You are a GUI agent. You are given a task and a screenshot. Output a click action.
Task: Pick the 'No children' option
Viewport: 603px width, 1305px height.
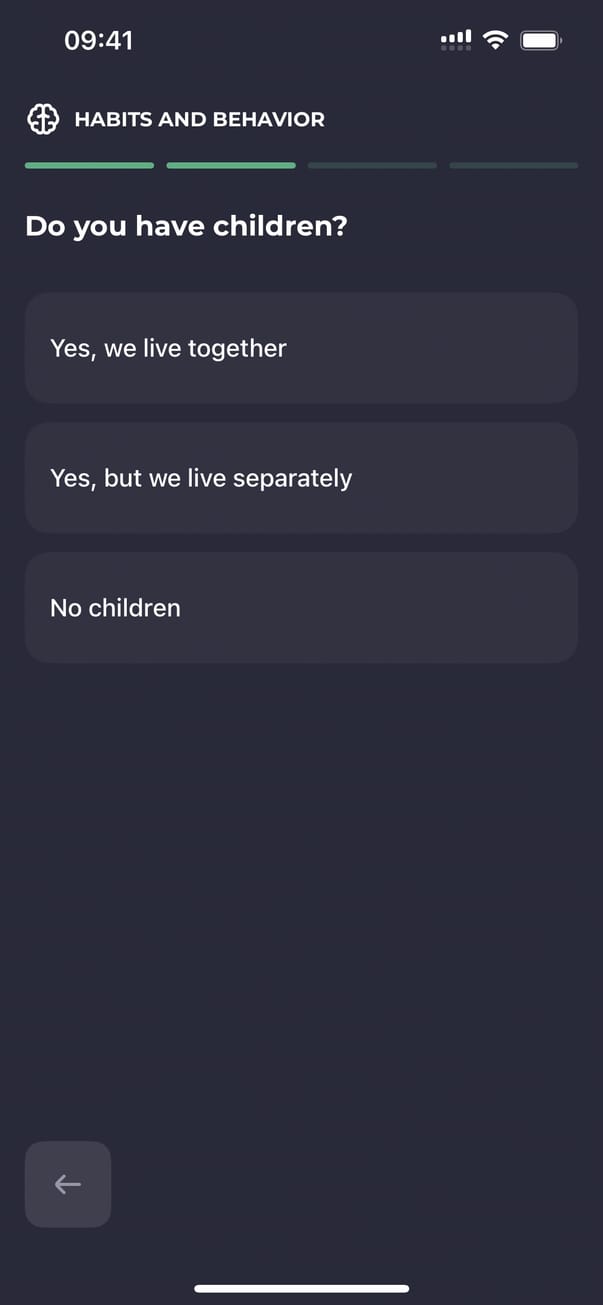[x=300, y=608]
